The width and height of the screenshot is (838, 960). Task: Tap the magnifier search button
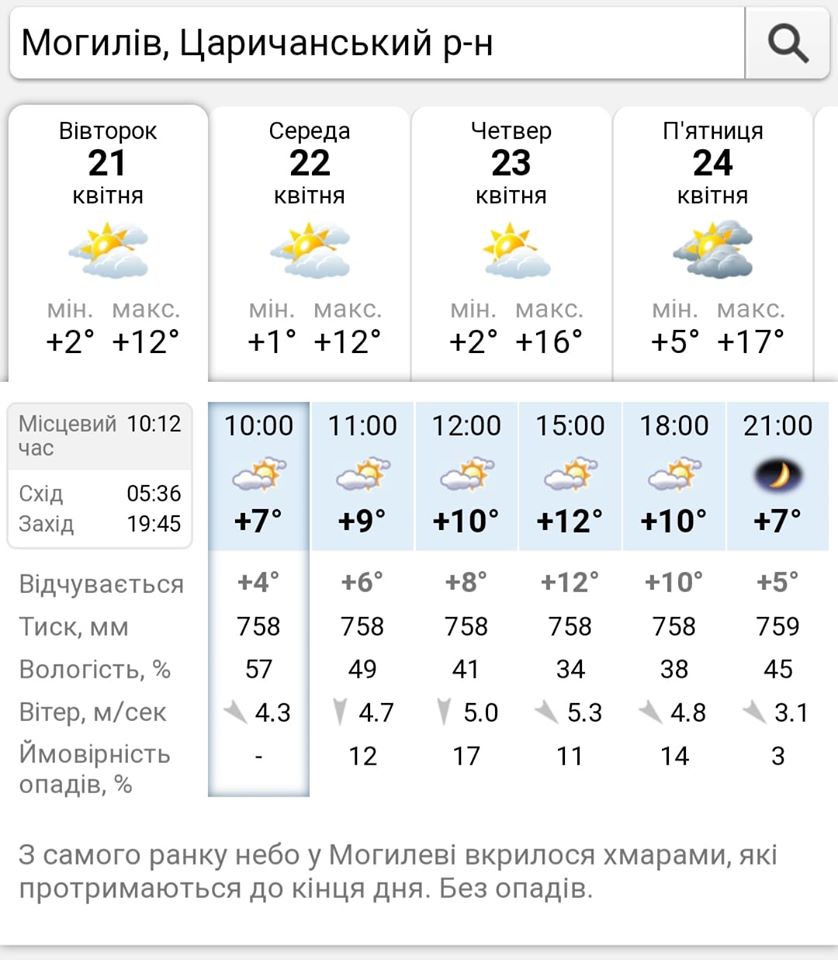[x=787, y=43]
